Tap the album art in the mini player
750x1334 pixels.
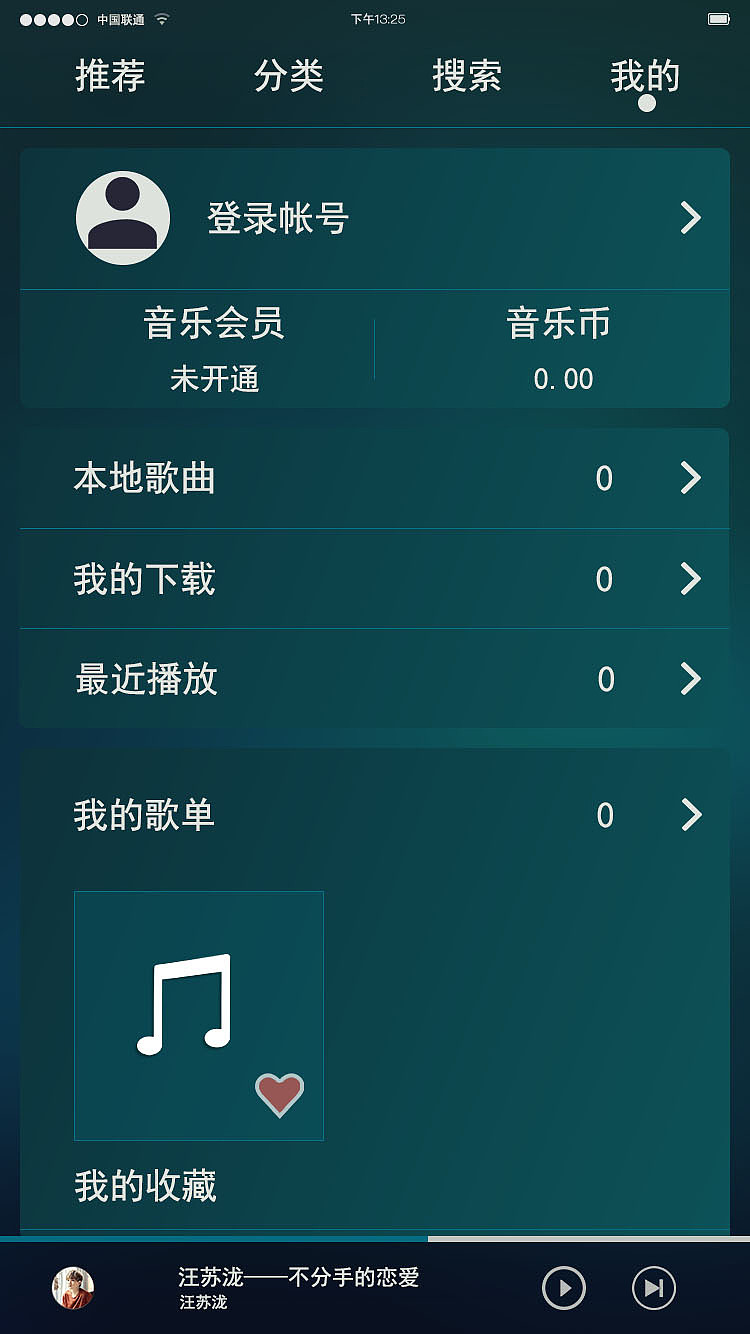75,1285
